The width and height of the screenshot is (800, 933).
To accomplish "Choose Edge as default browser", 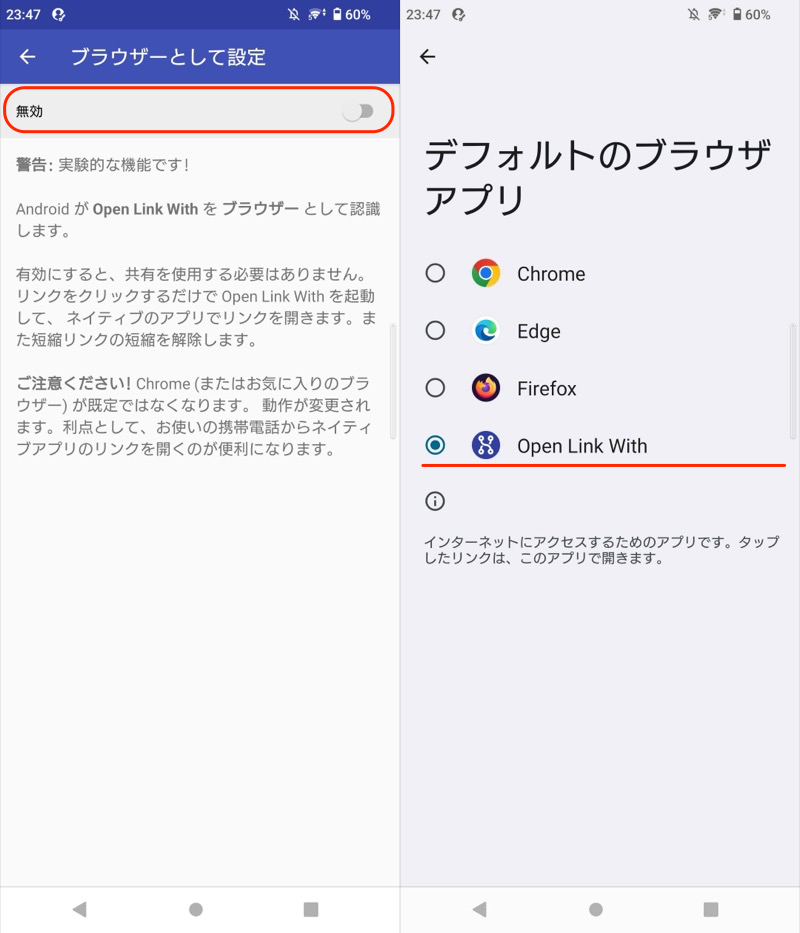I will coord(435,331).
